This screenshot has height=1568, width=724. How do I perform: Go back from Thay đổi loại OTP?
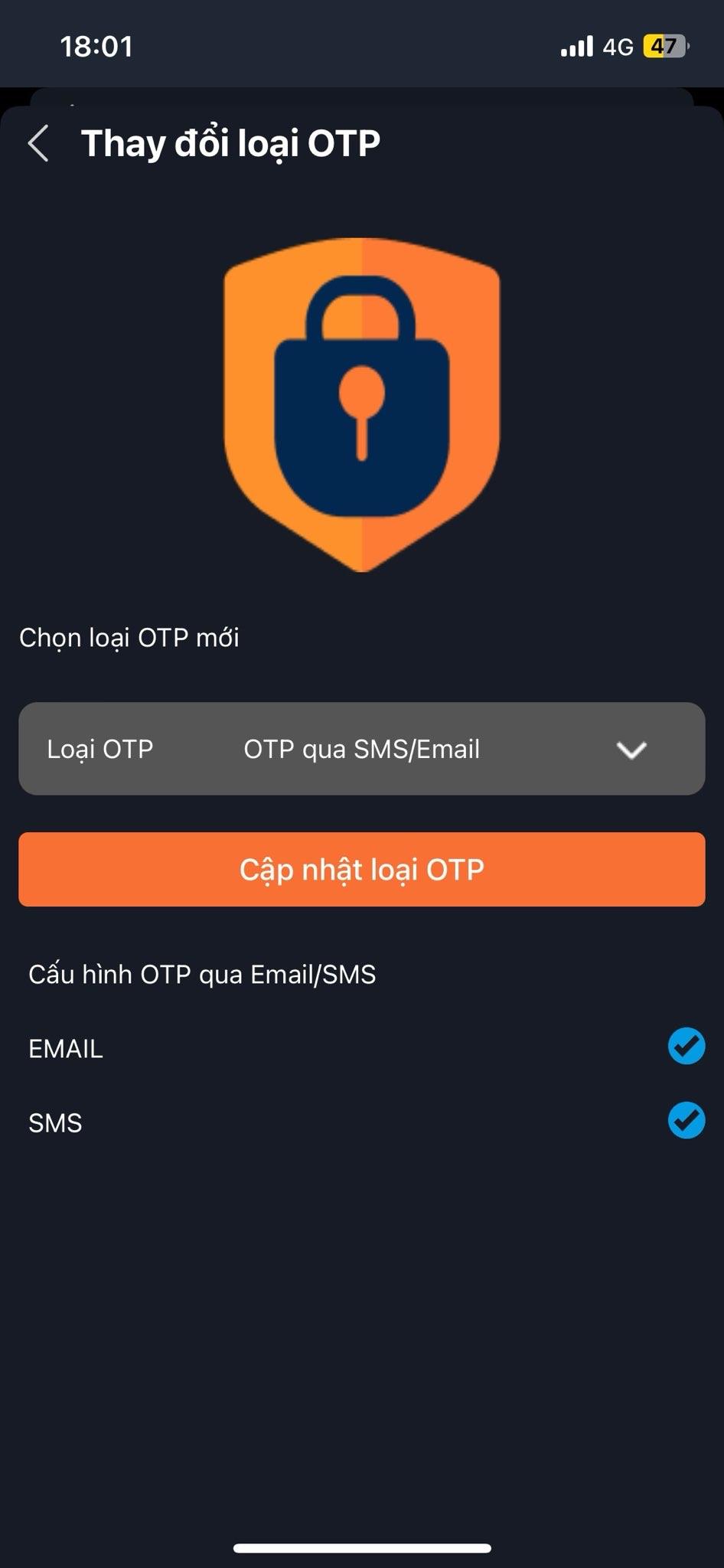[x=38, y=143]
